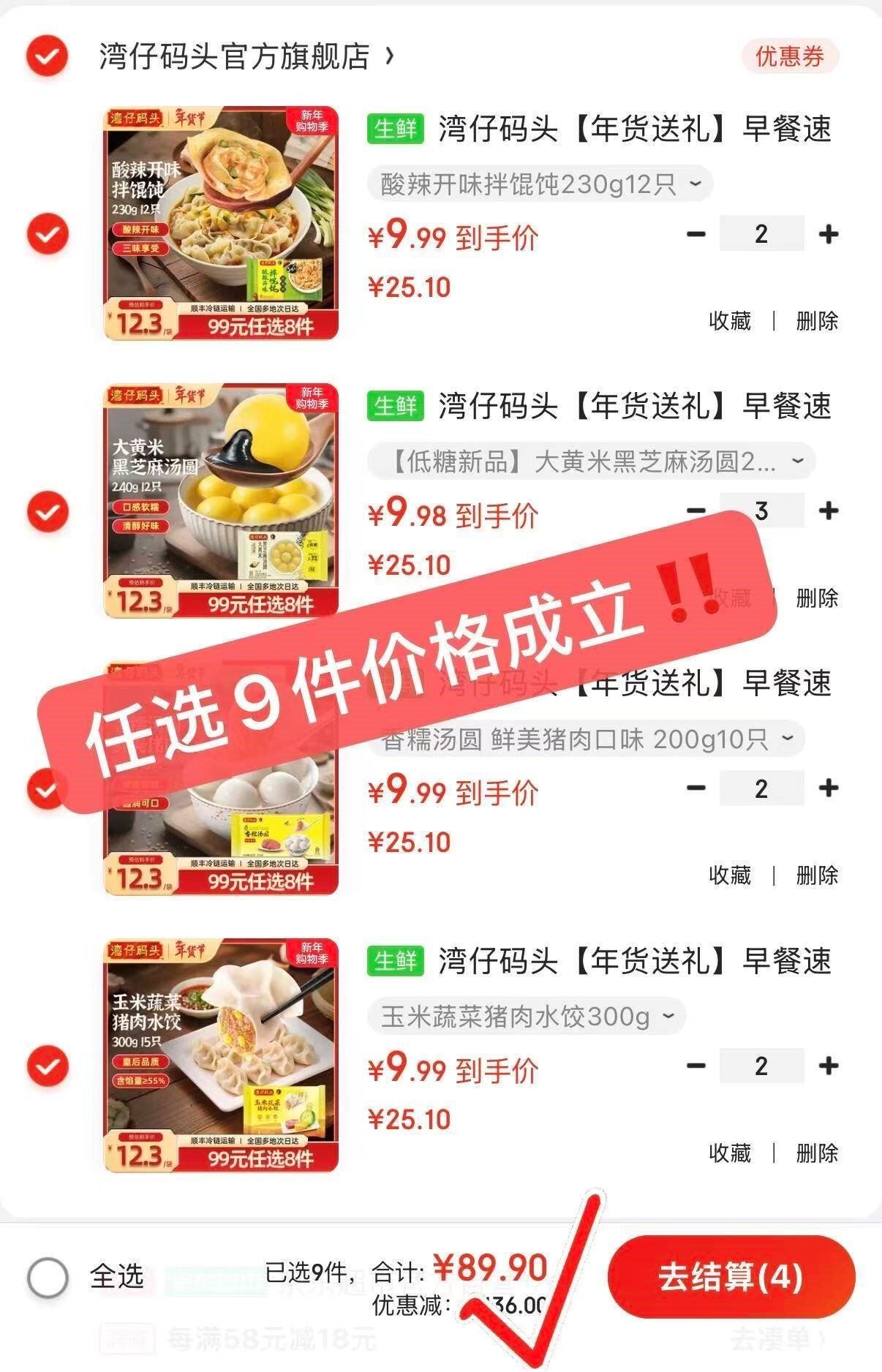Image resolution: width=882 pixels, height=1372 pixels.
Task: Decrease quantity of 酸辣开味拌馄饨
Action: (696, 234)
